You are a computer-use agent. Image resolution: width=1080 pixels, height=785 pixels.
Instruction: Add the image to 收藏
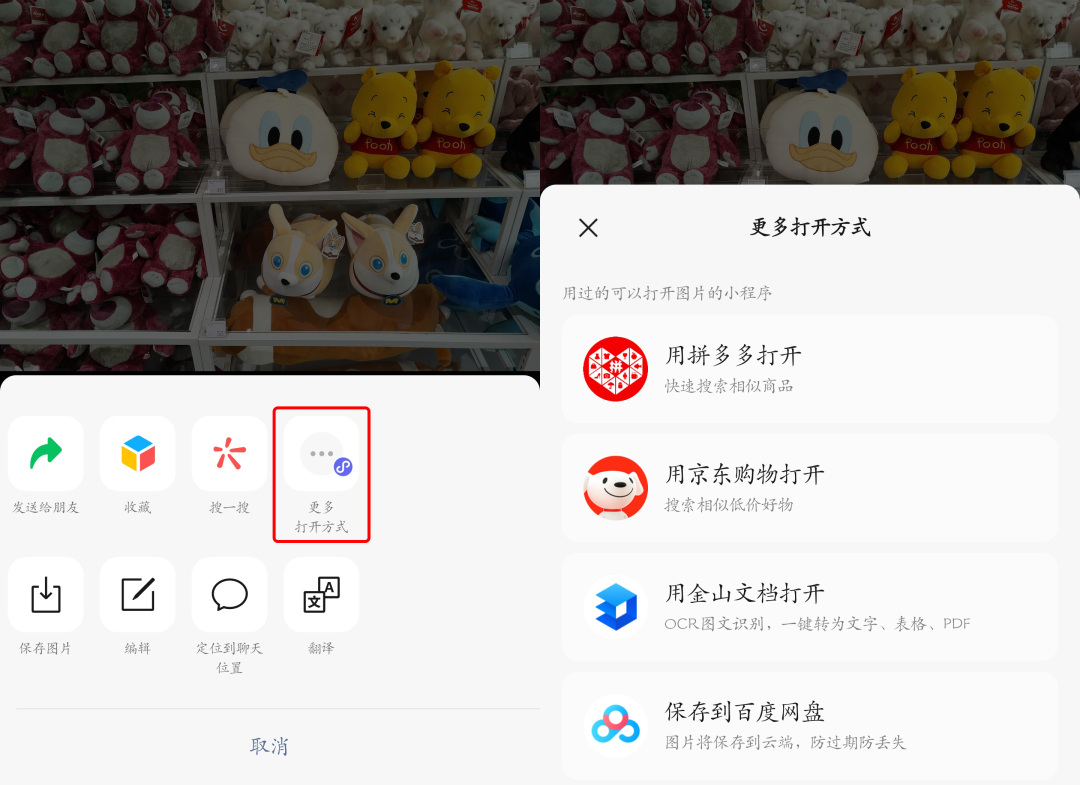click(138, 455)
